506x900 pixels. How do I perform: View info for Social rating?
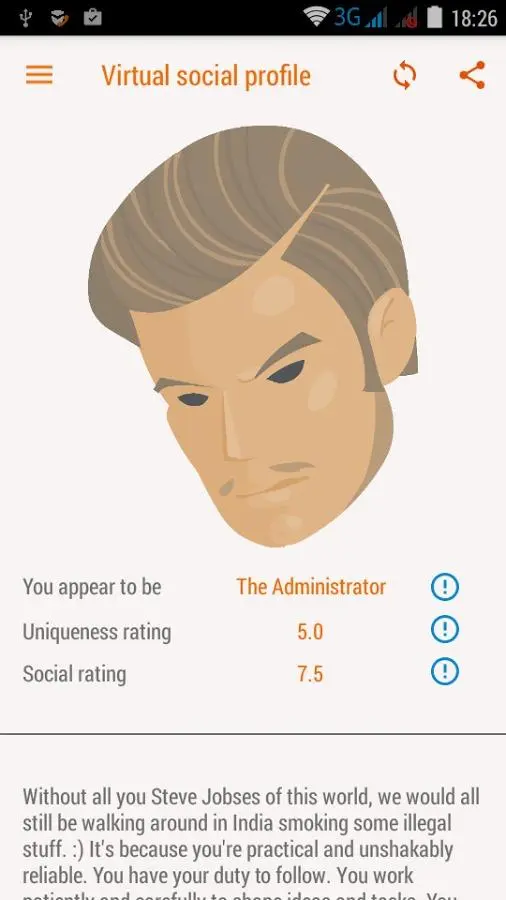tap(445, 671)
